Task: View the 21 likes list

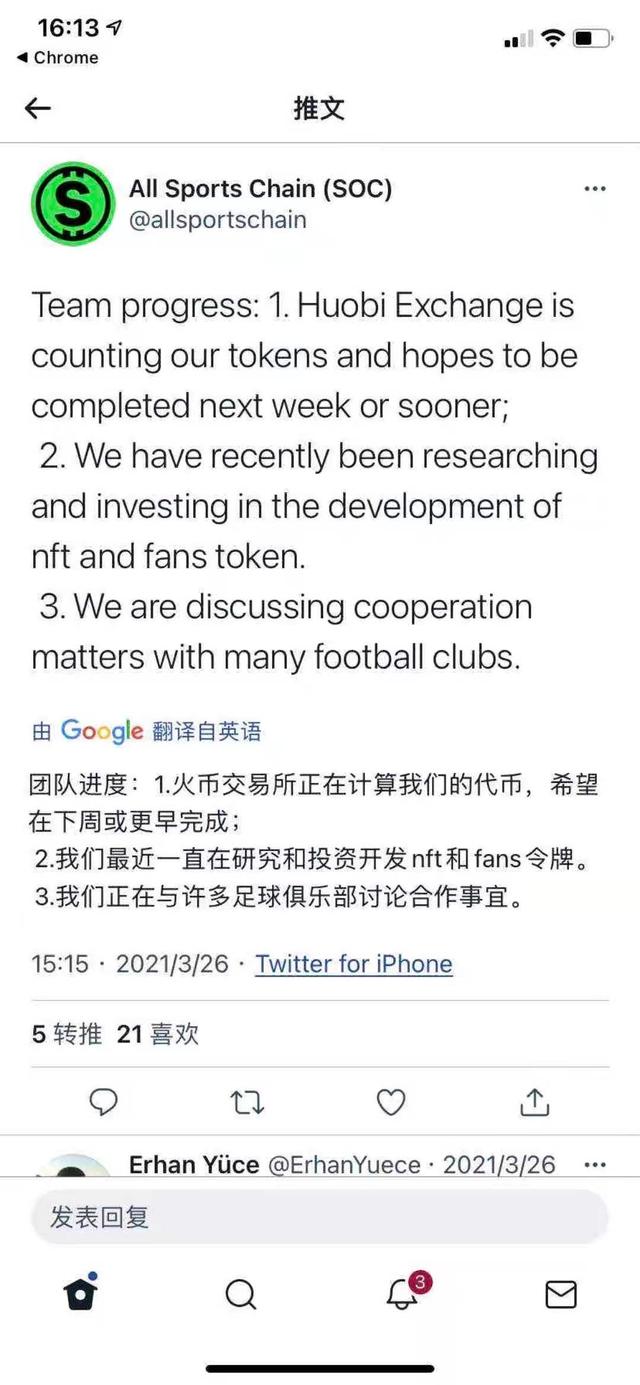Action: (x=158, y=1034)
